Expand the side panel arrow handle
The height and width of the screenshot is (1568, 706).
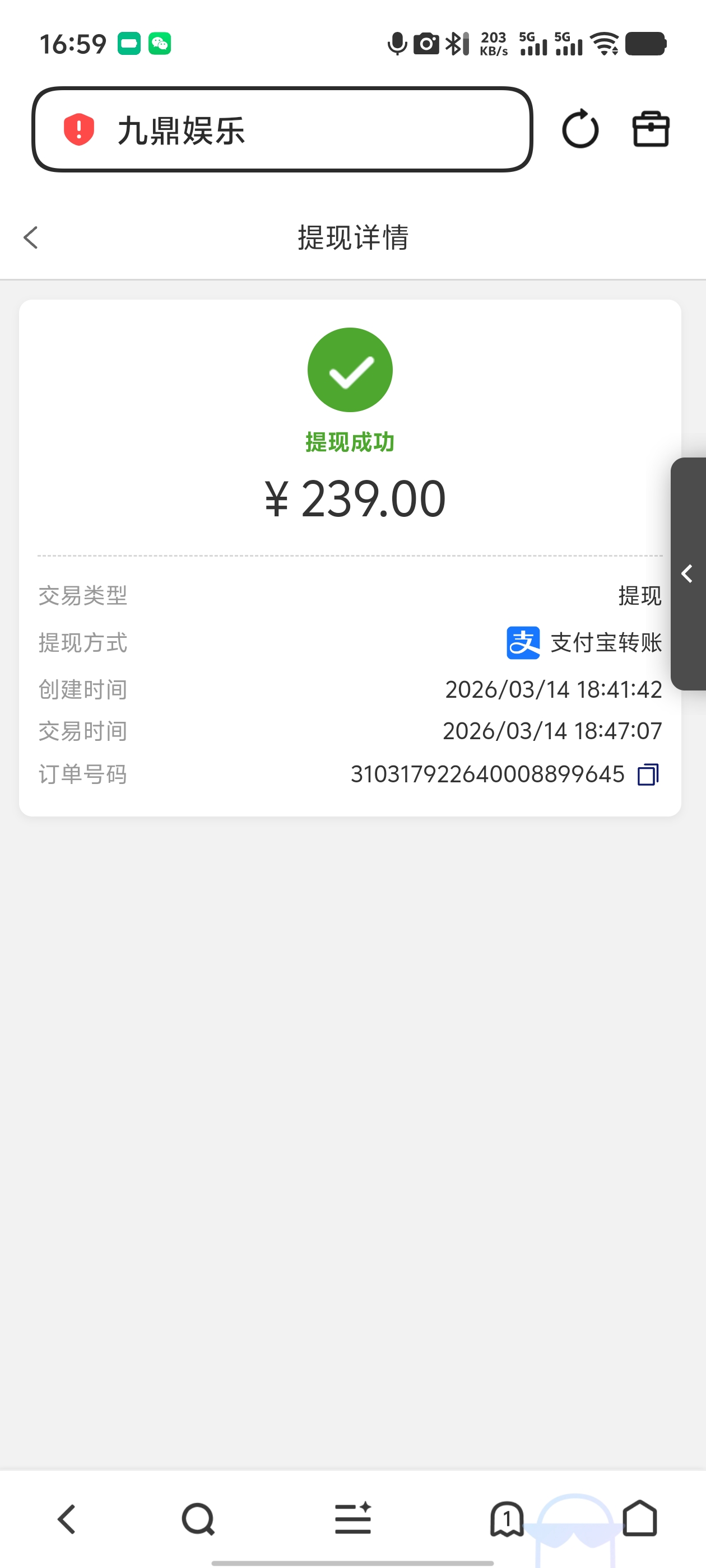(x=688, y=573)
